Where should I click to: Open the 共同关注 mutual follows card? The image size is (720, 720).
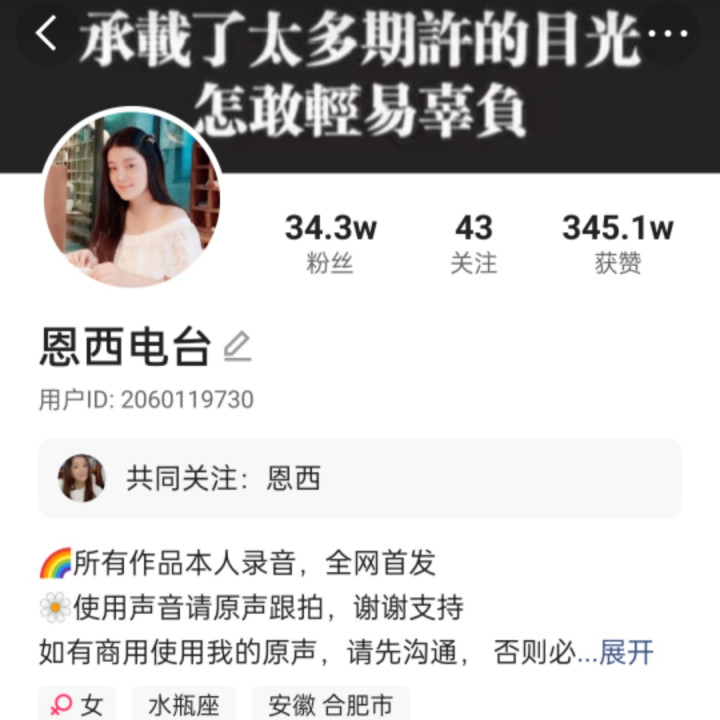pyautogui.click(x=360, y=478)
